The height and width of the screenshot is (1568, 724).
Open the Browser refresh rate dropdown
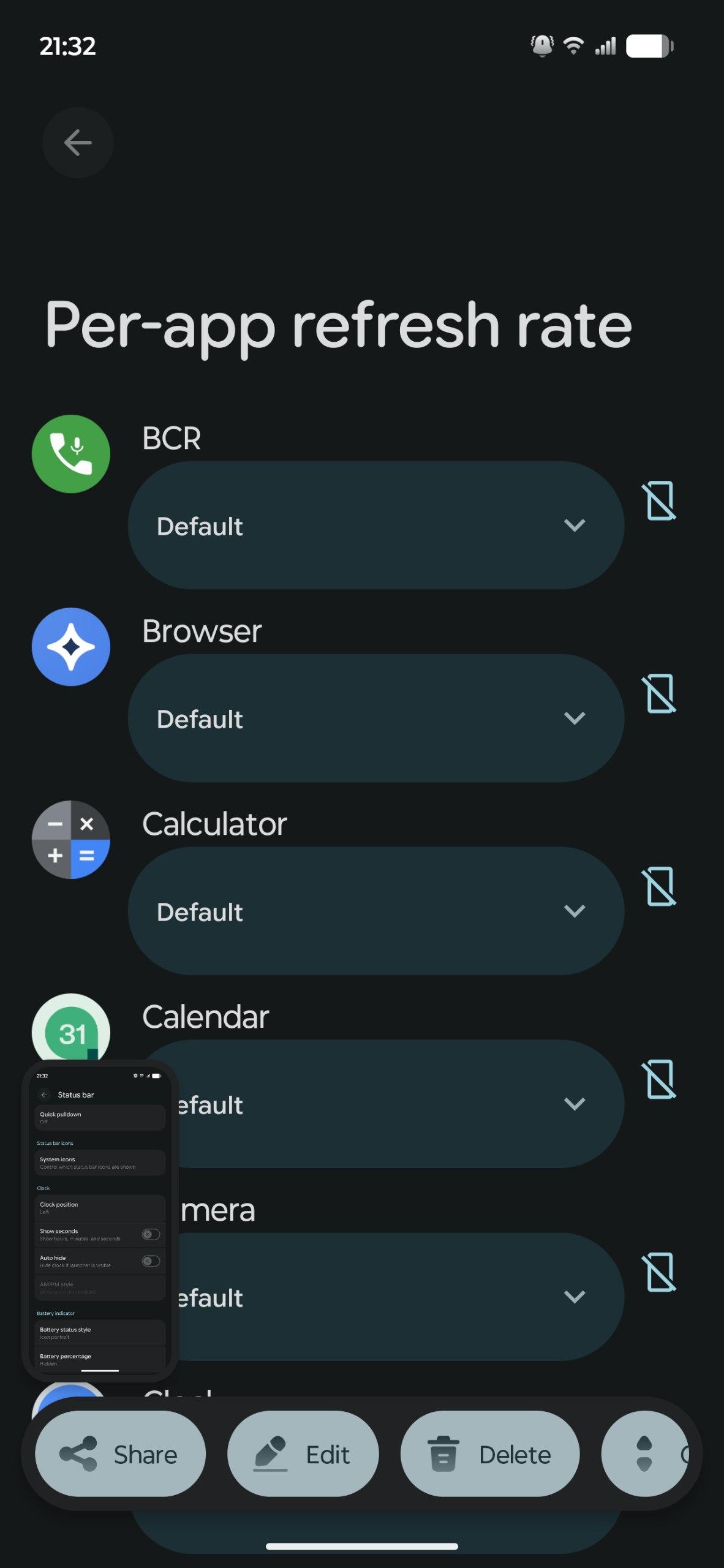(x=375, y=718)
